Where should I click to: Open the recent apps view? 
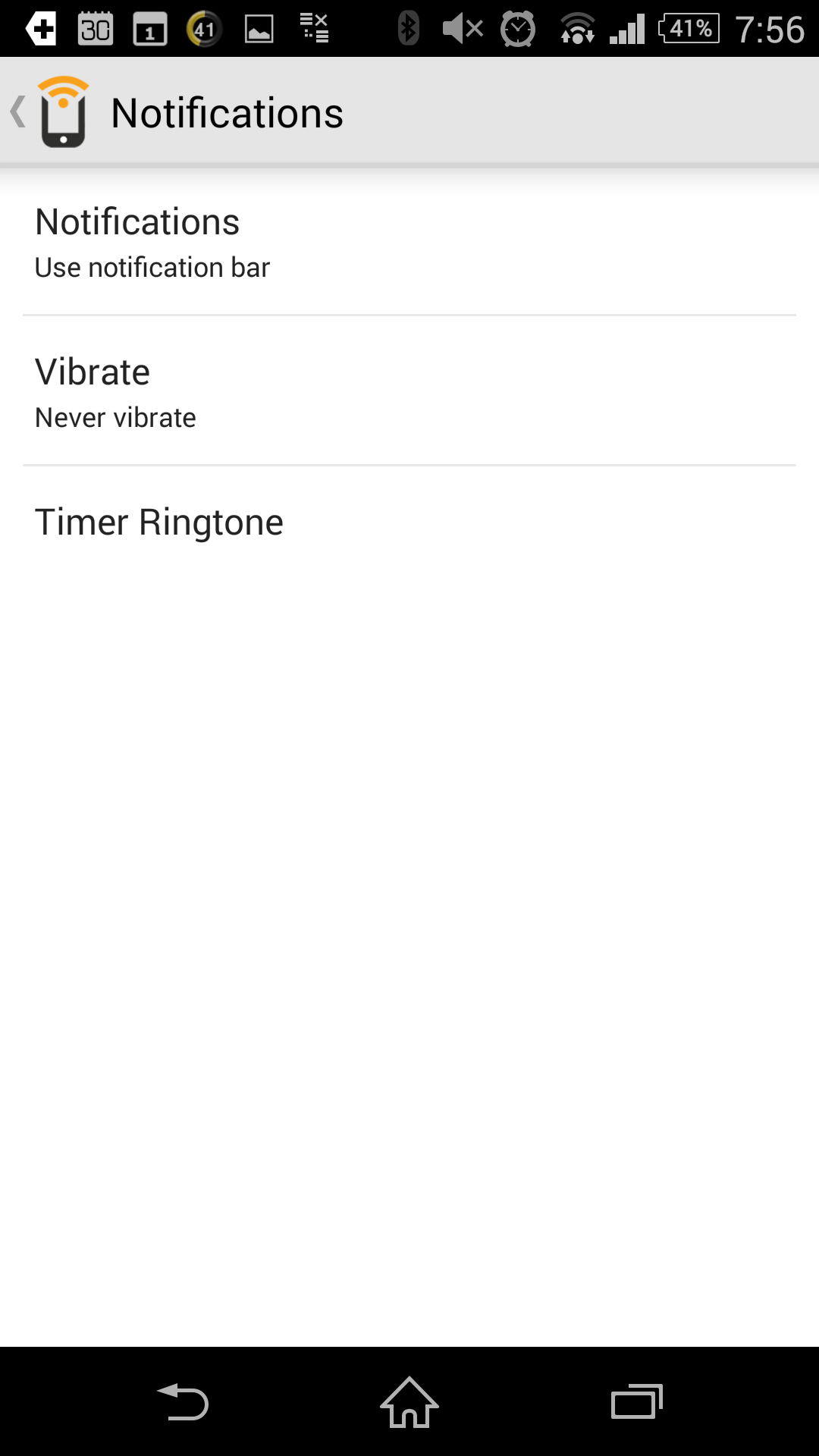tap(637, 1401)
